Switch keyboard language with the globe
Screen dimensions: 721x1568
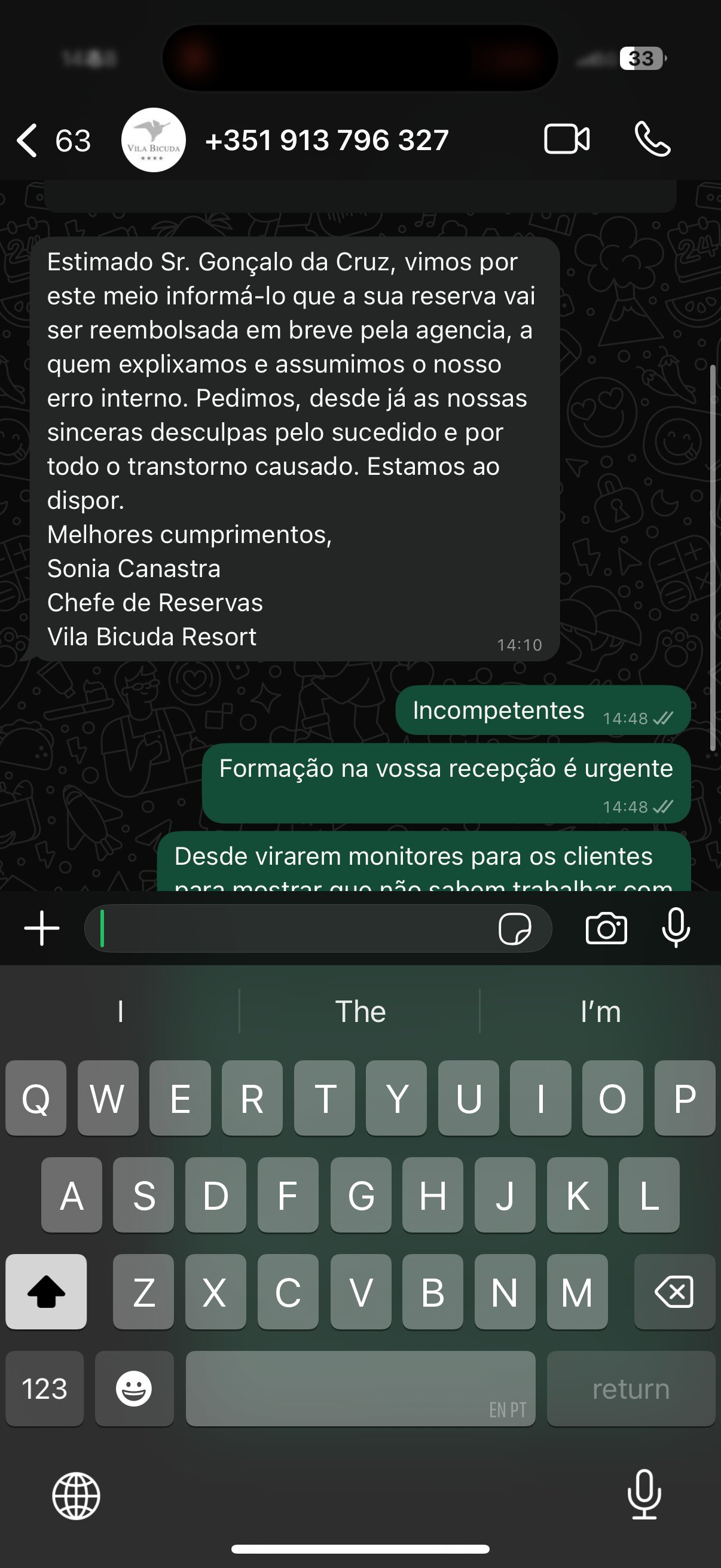pos(76,1496)
